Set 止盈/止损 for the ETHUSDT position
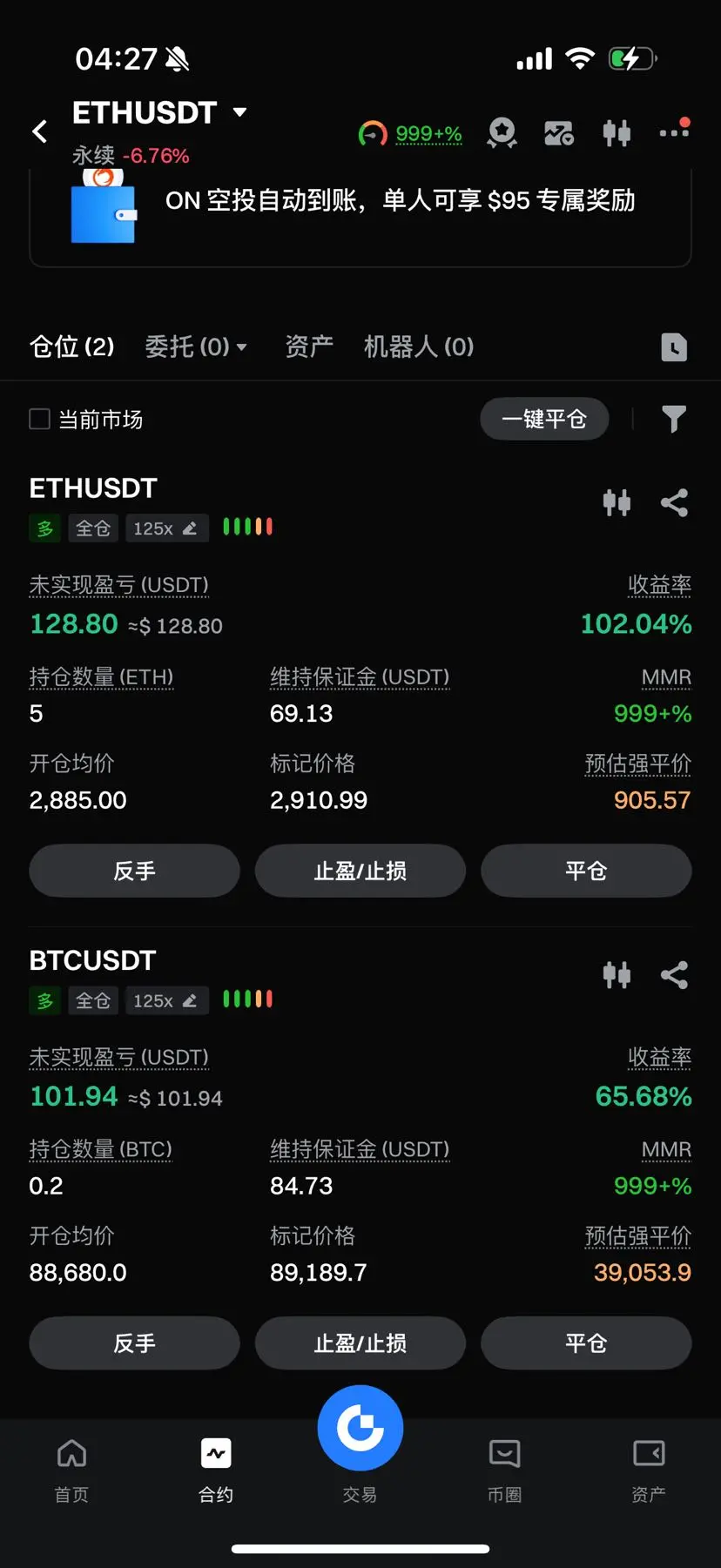721x1568 pixels. [360, 871]
